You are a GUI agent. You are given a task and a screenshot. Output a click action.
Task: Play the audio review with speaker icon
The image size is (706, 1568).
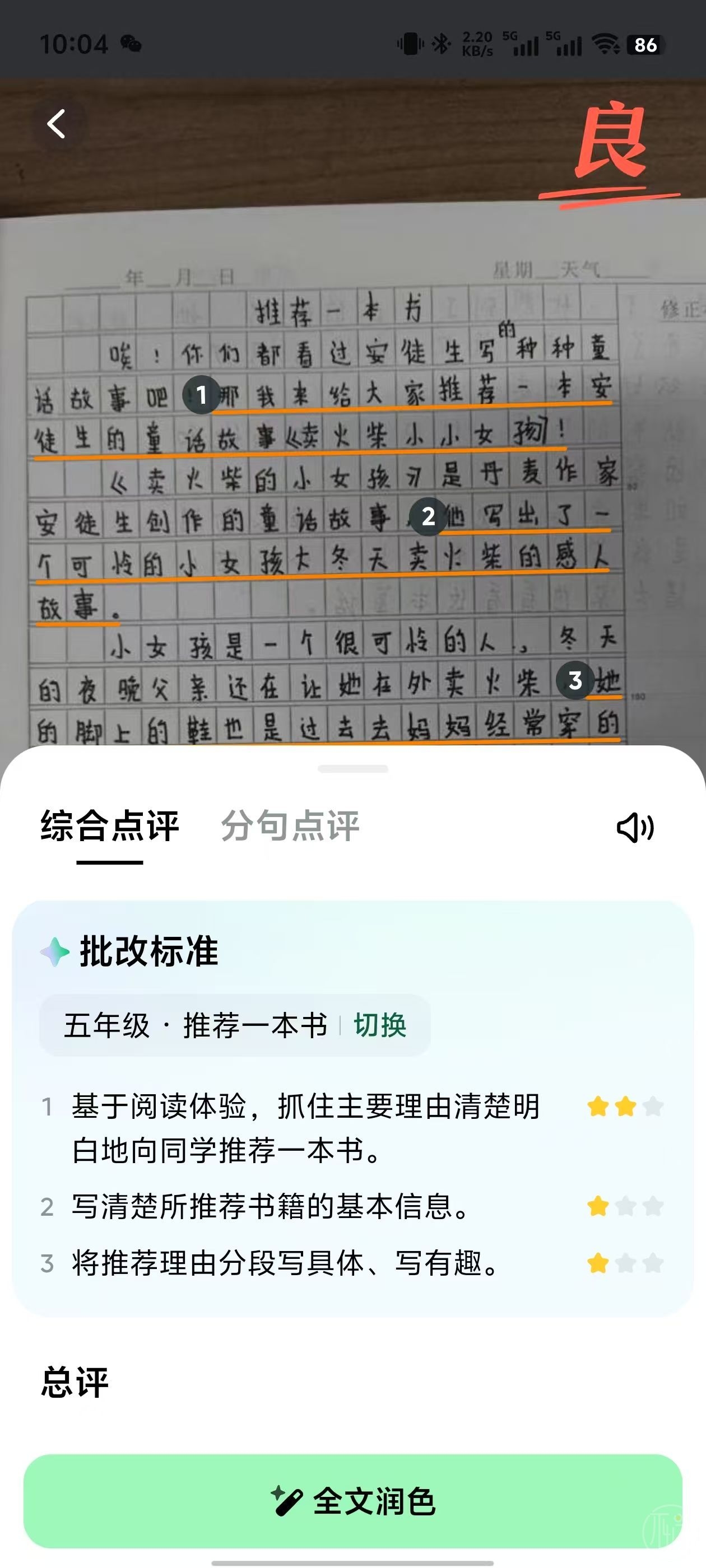click(635, 827)
